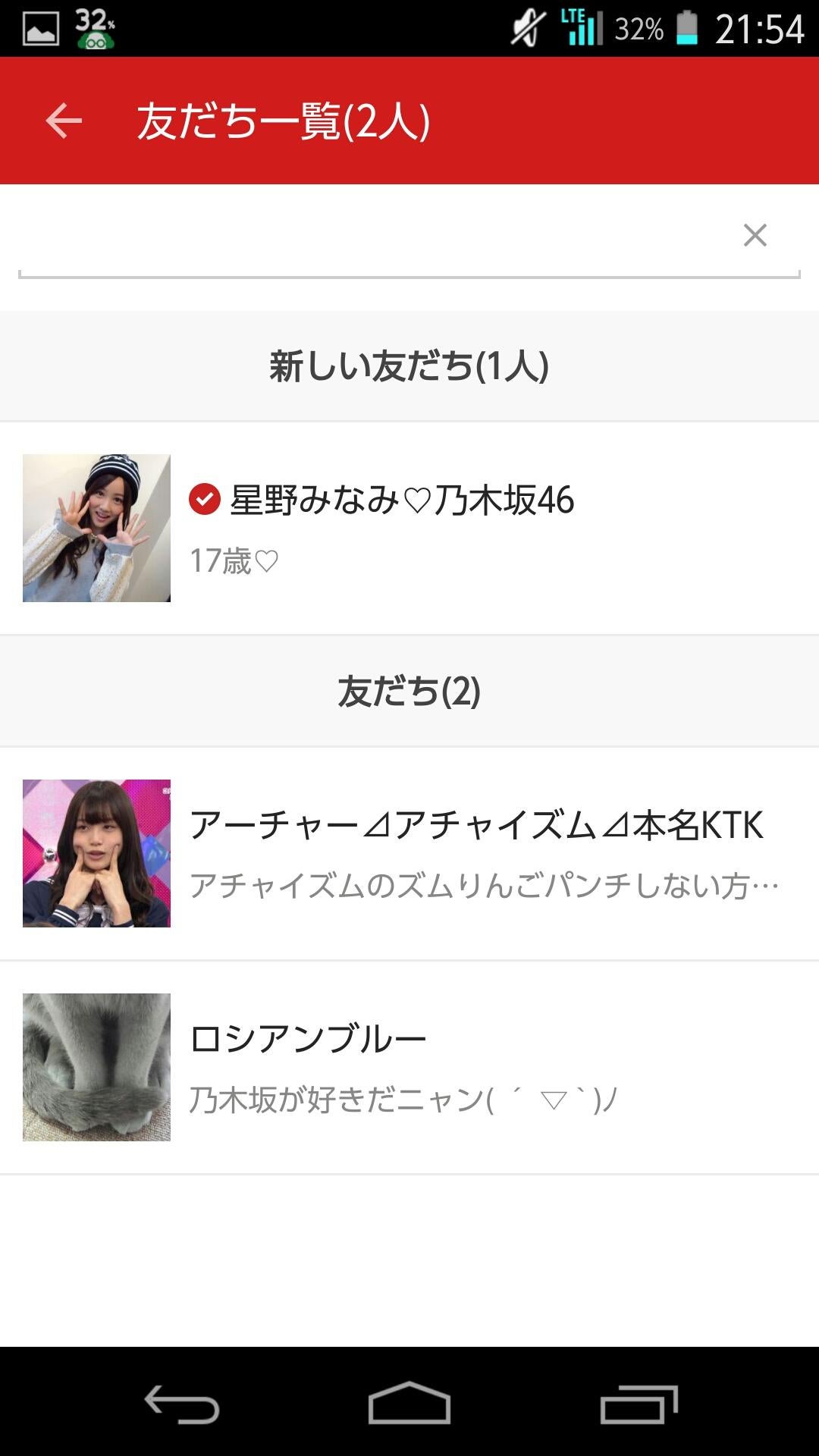Open the recent apps overview
819x1456 pixels.
pos(639,1404)
